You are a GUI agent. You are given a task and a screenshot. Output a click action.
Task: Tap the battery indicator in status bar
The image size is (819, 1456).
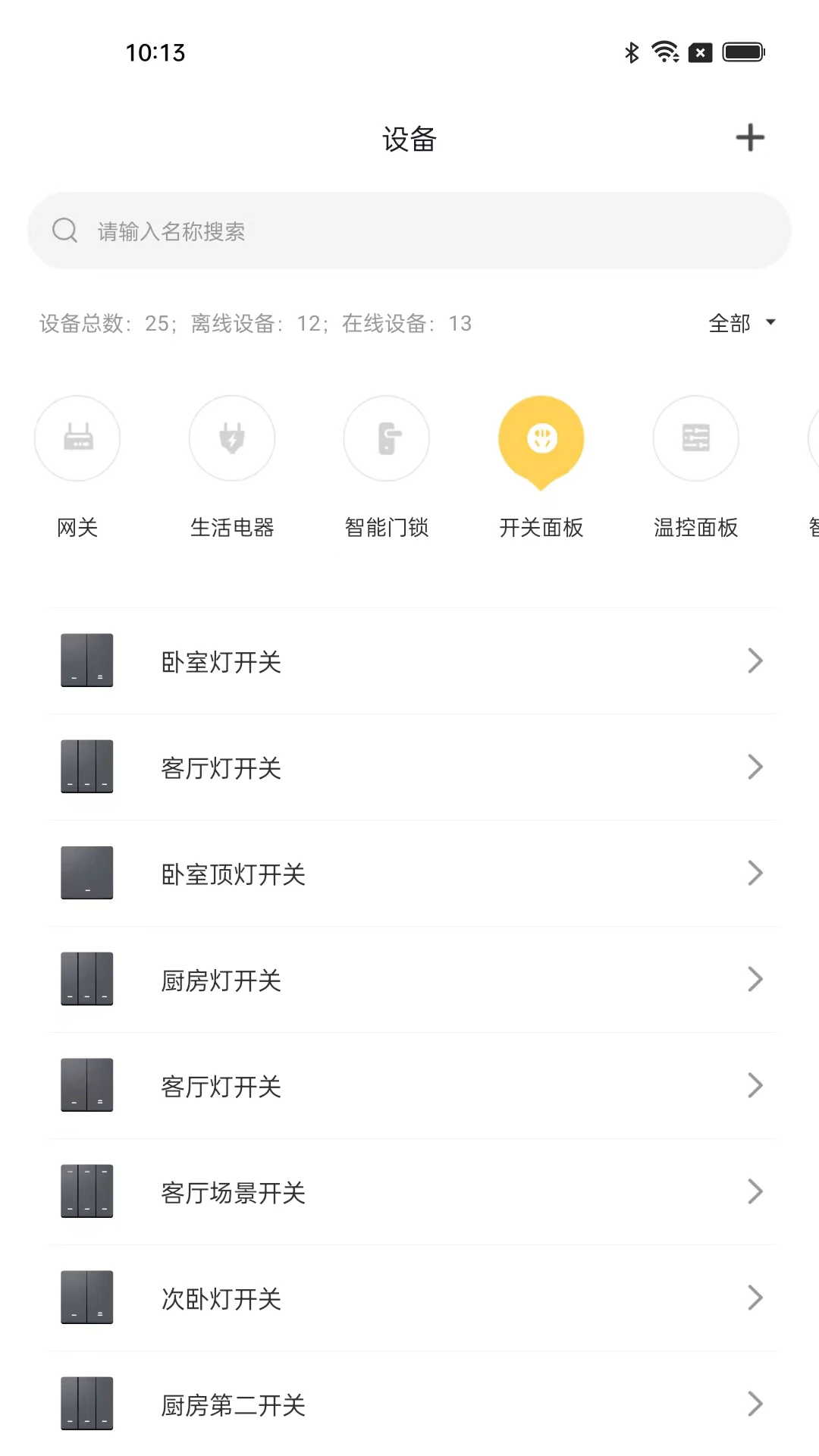[744, 52]
